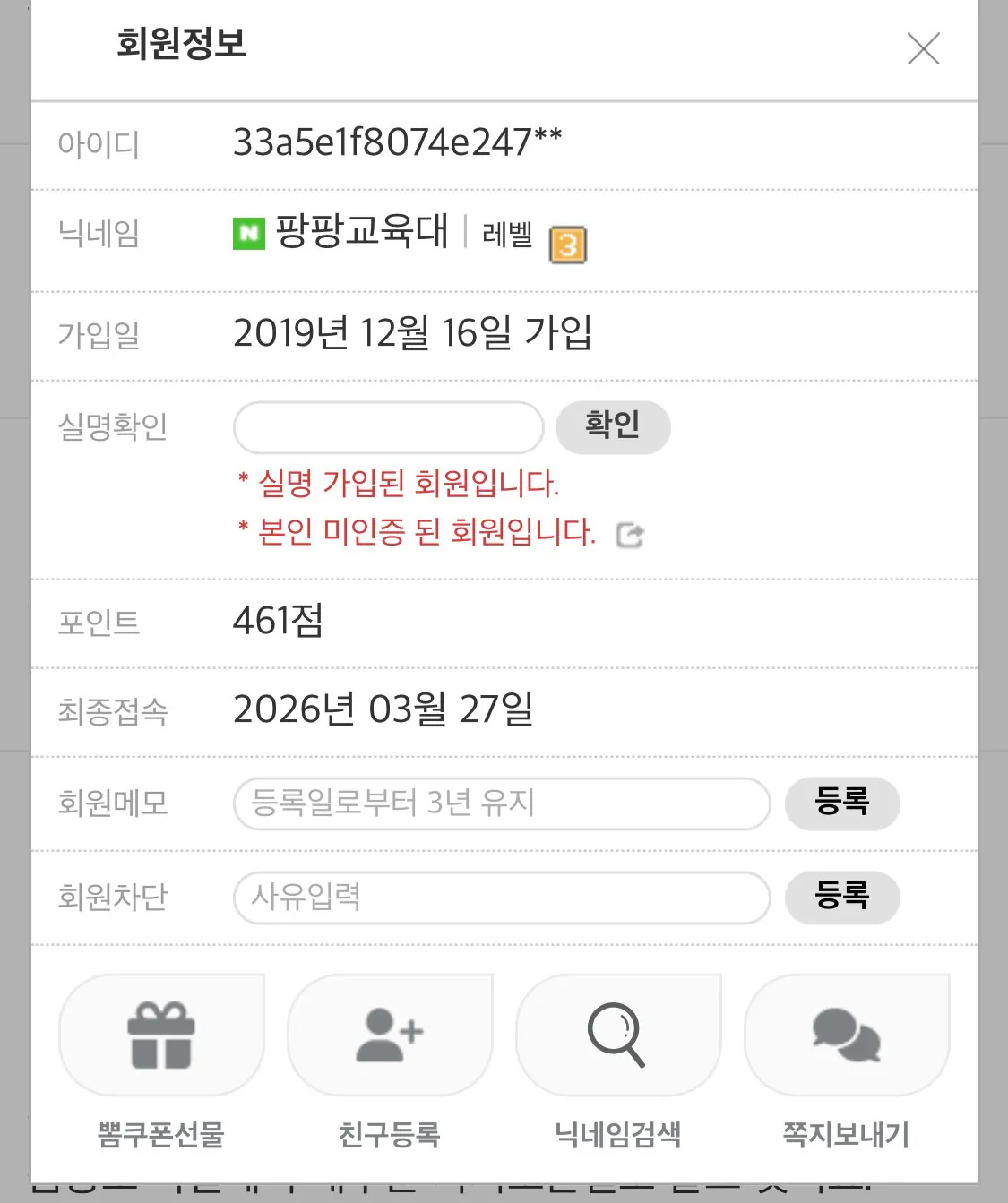Tap the 실명확인 input field
The width and height of the screenshot is (1008, 1203).
[388, 427]
